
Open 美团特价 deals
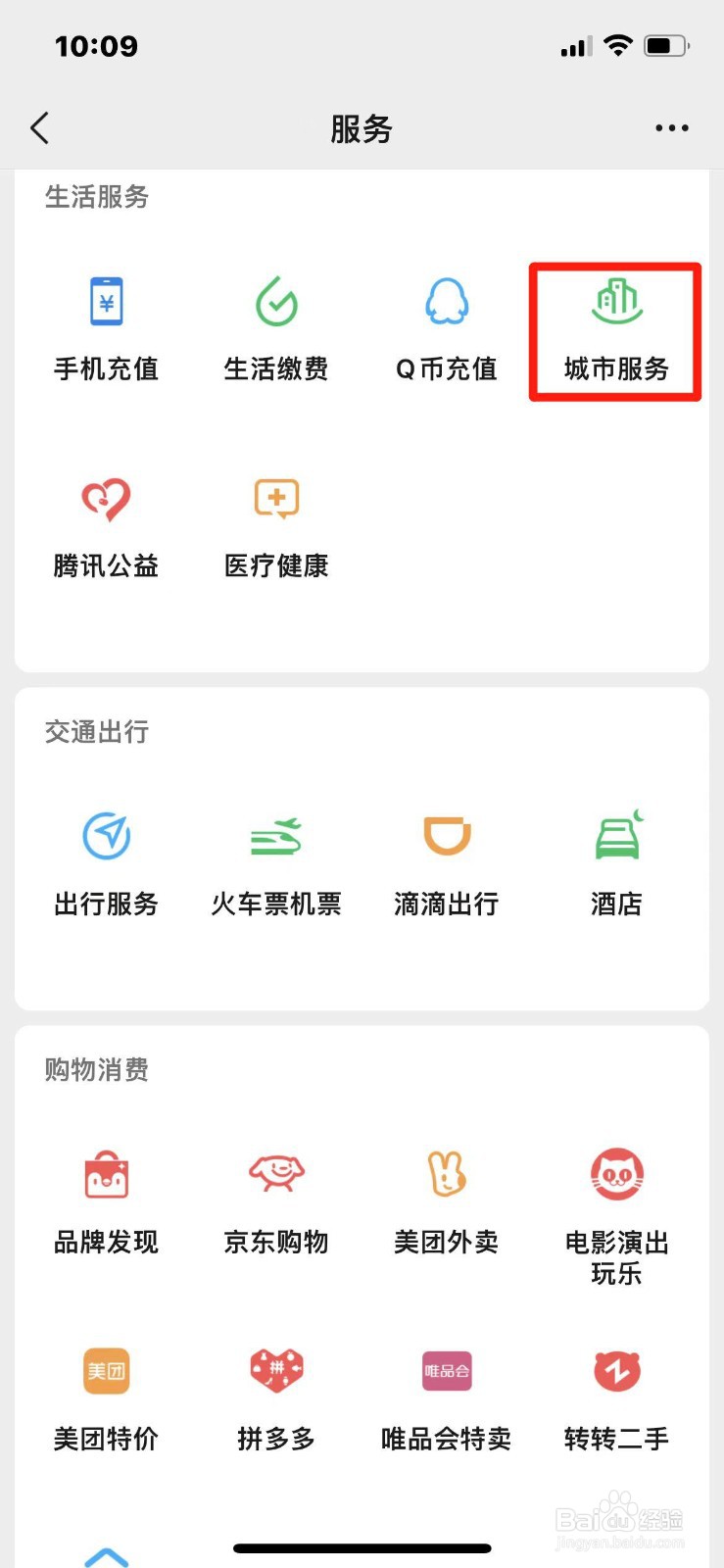tap(106, 1399)
